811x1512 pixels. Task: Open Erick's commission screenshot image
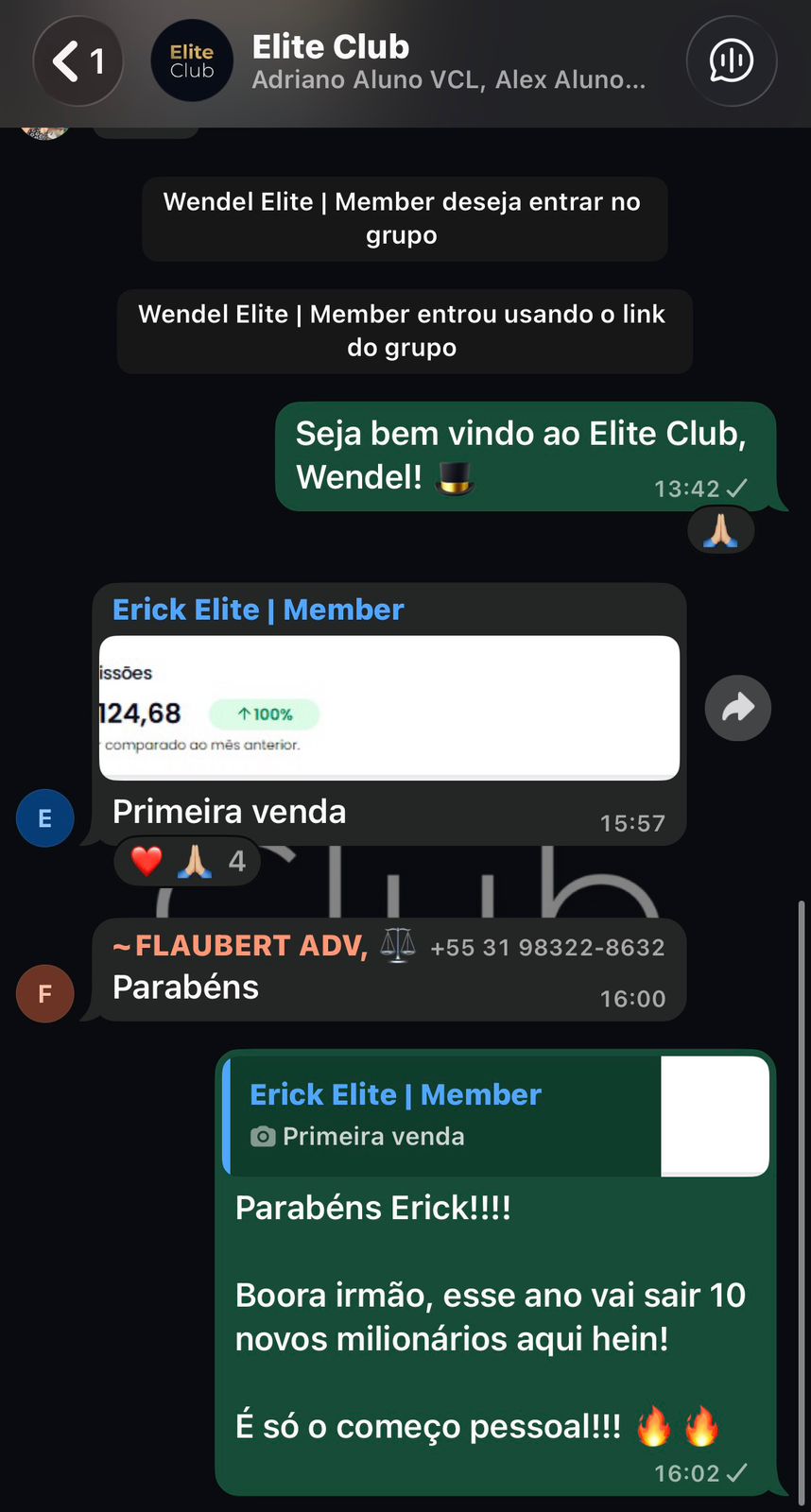coord(388,708)
